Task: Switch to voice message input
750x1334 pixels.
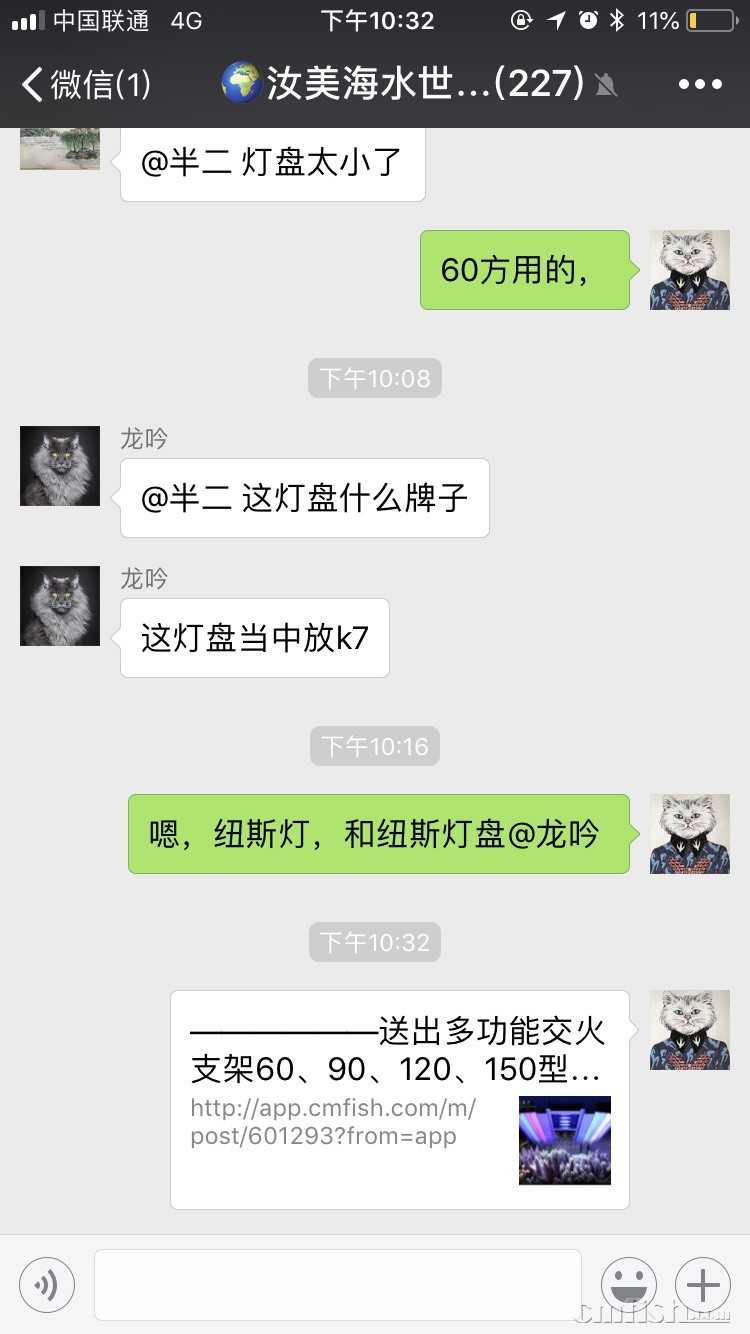Action: [x=47, y=1285]
